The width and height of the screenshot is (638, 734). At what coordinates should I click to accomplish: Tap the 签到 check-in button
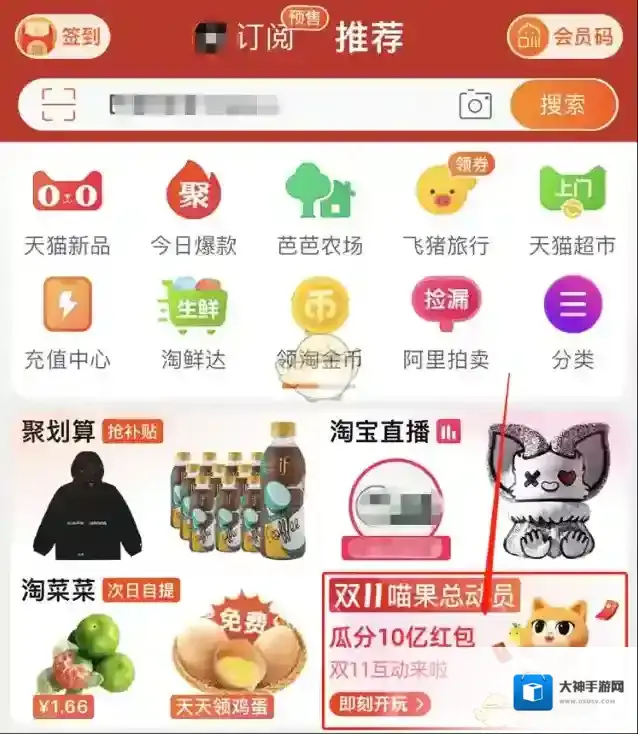[61, 37]
